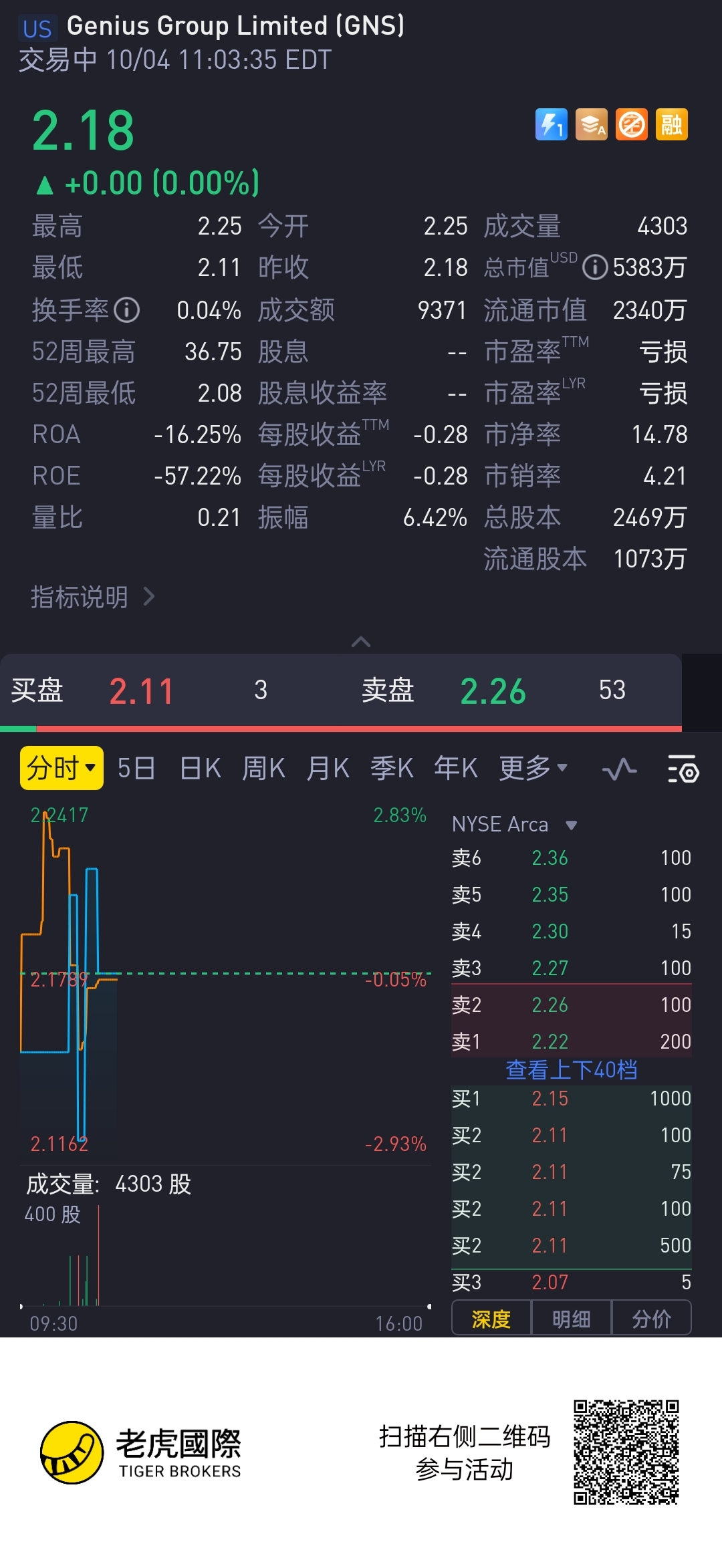Open the 月K chart tab
Viewport: 722px width, 1568px height.
click(x=328, y=768)
